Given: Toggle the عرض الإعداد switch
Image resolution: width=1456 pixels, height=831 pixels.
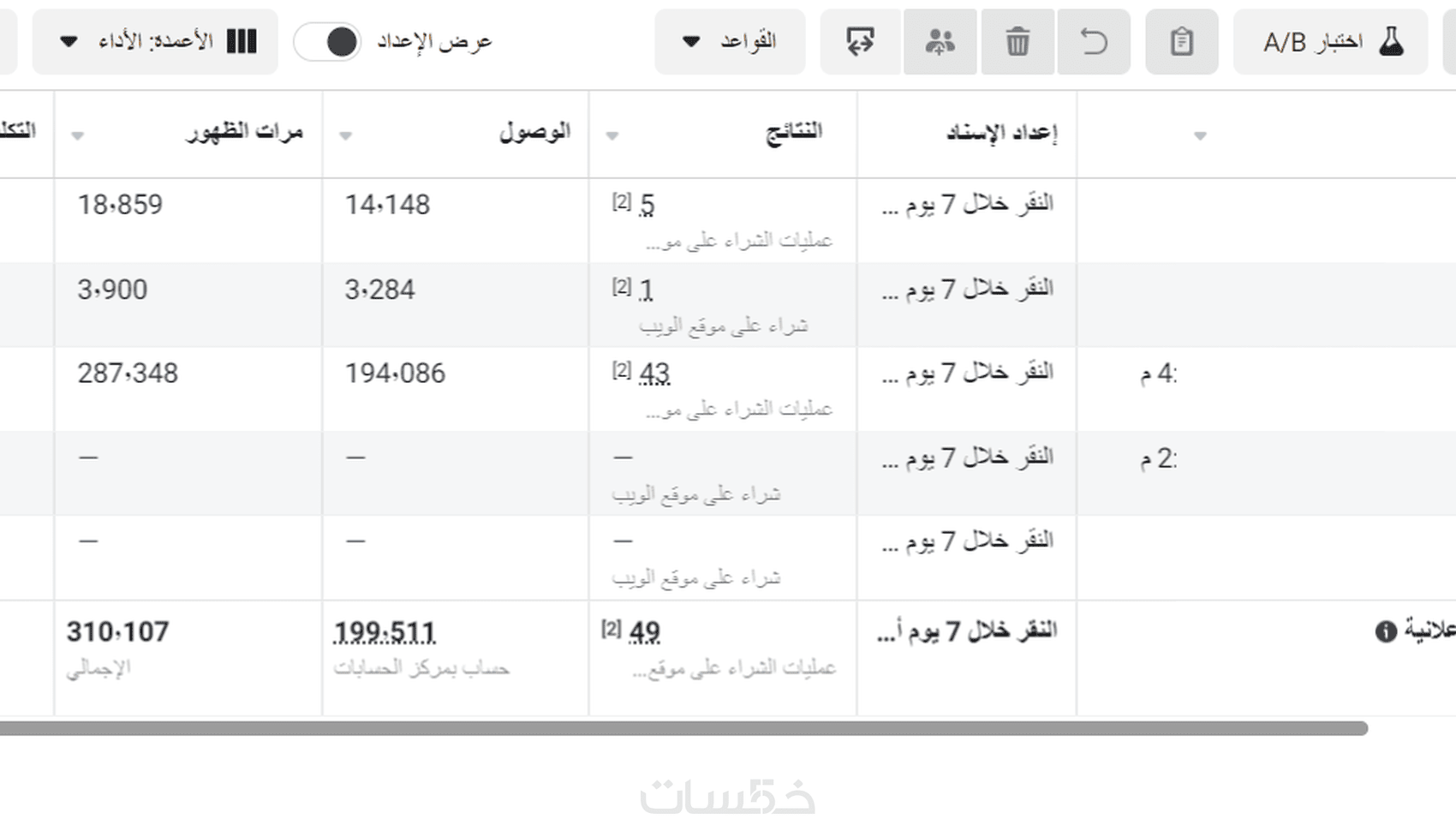Looking at the screenshot, I should point(328,41).
